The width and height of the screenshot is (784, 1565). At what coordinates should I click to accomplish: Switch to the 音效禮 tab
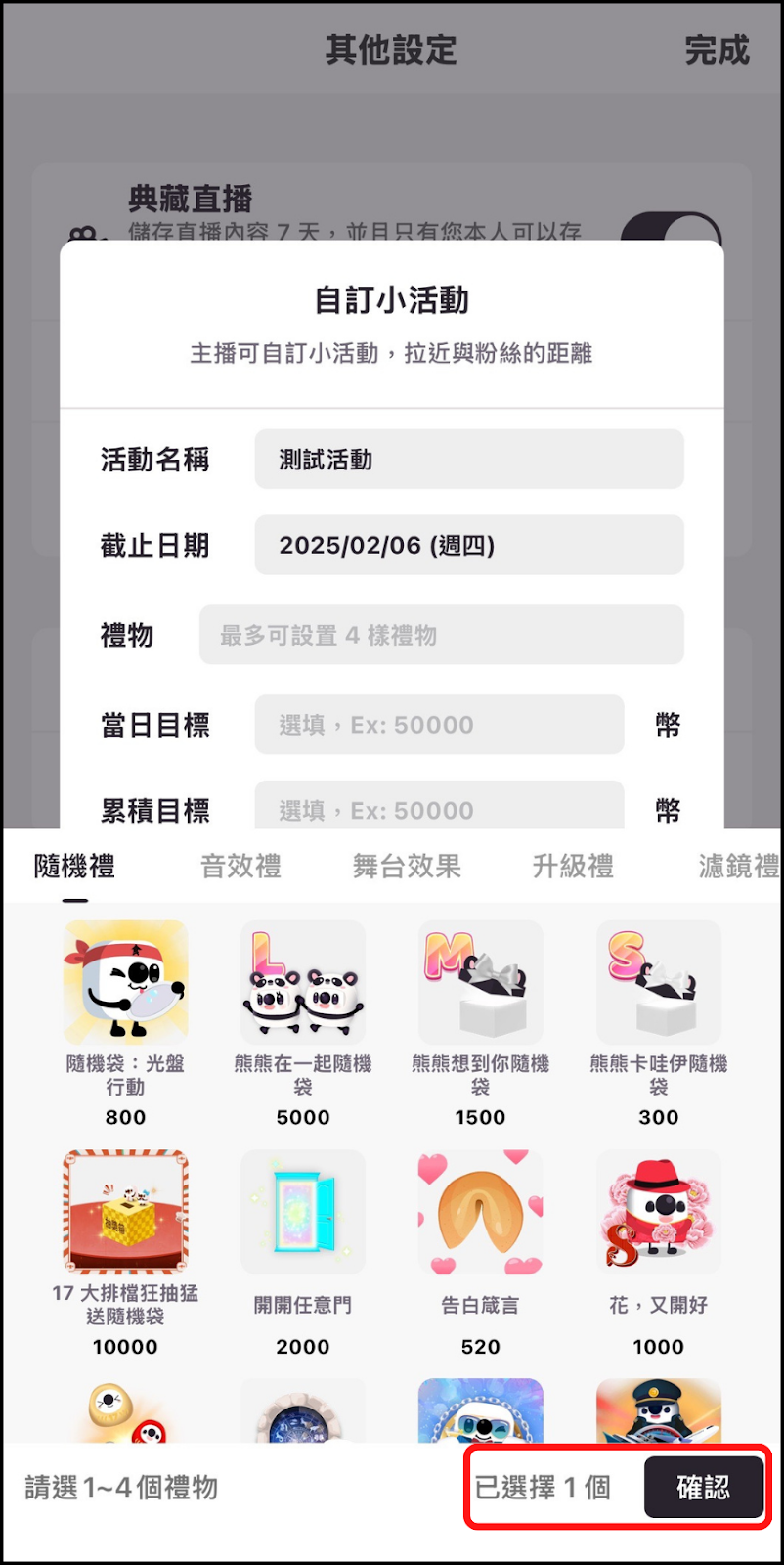click(x=240, y=866)
